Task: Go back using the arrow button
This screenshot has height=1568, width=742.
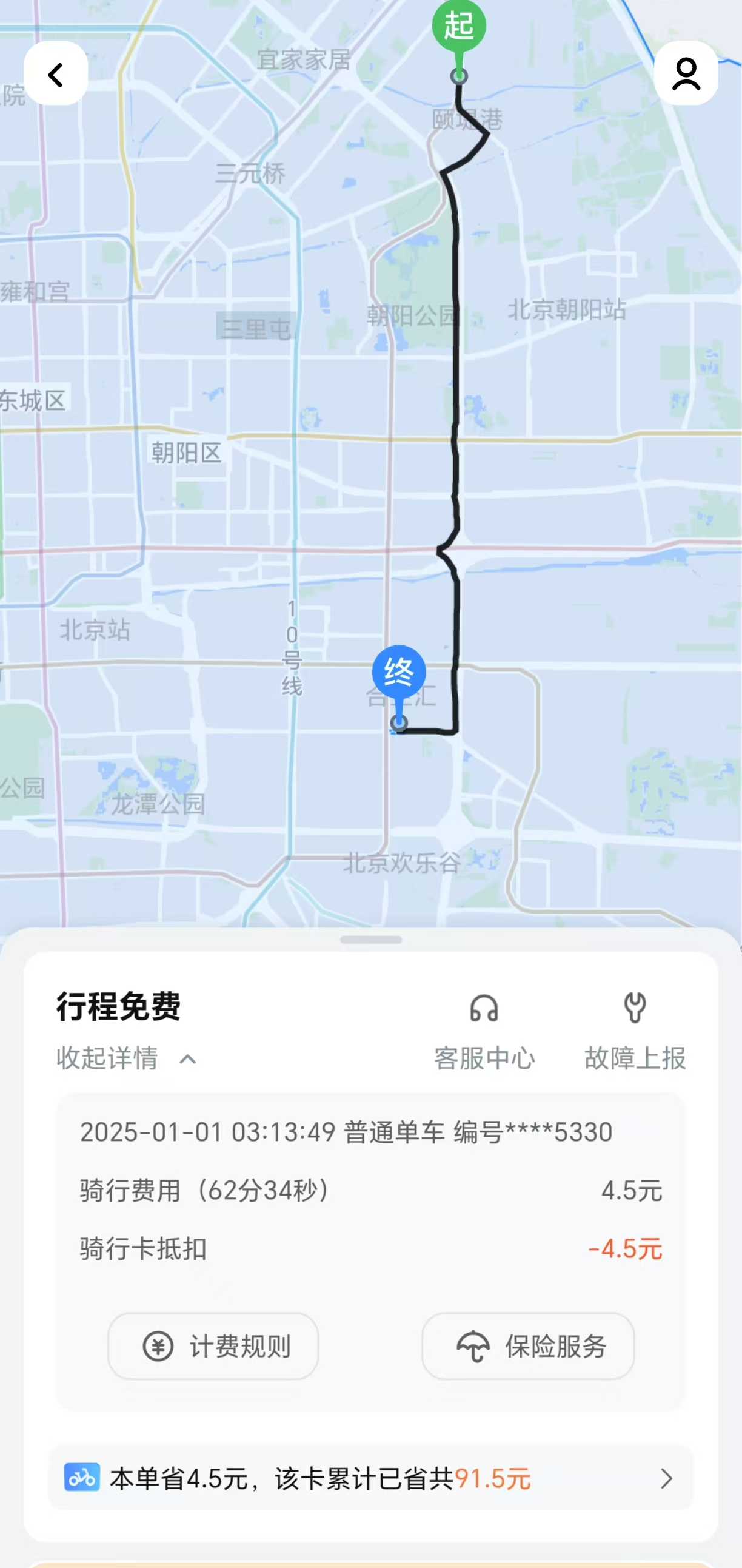Action: click(x=55, y=73)
